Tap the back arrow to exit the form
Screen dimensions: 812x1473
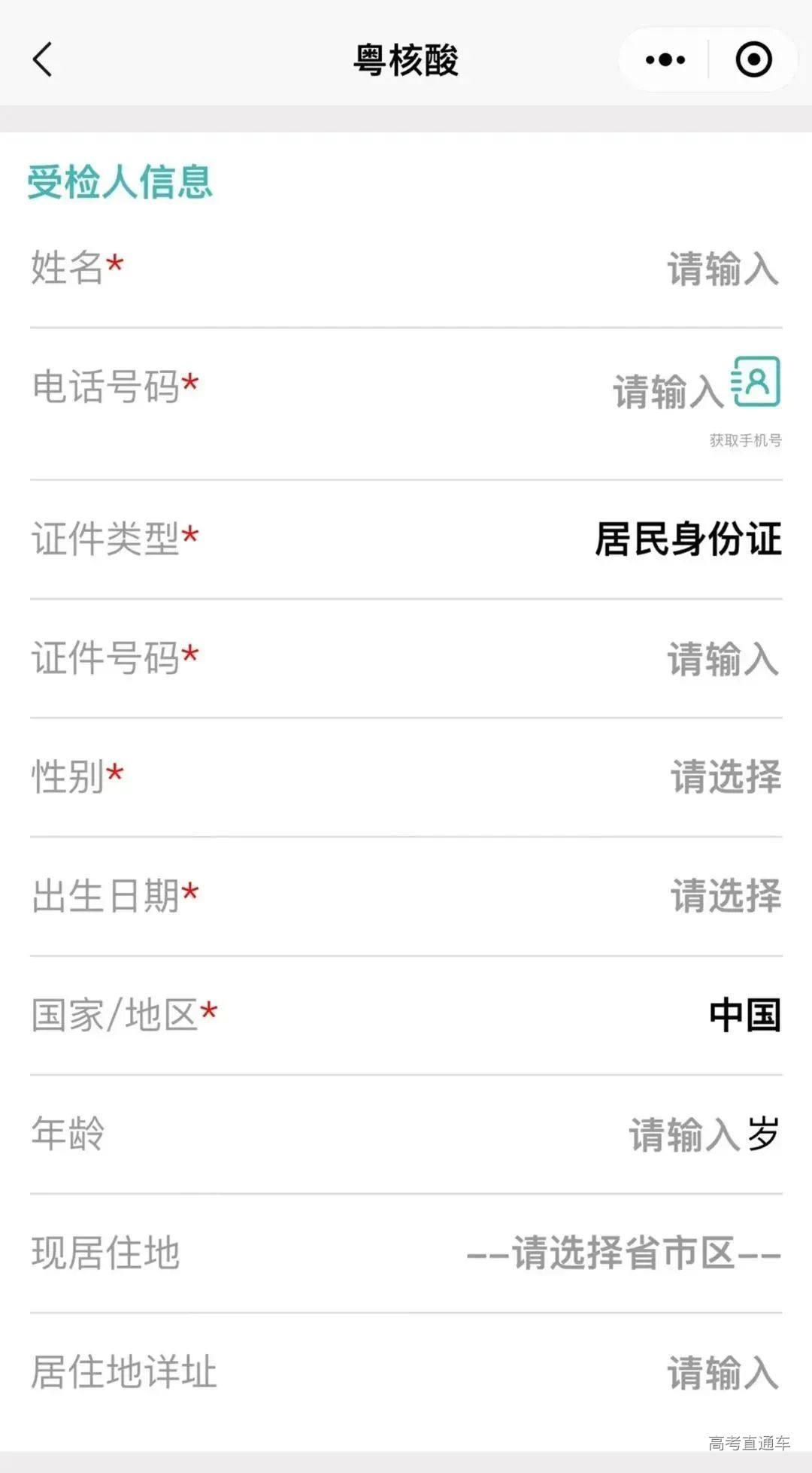pos(43,59)
